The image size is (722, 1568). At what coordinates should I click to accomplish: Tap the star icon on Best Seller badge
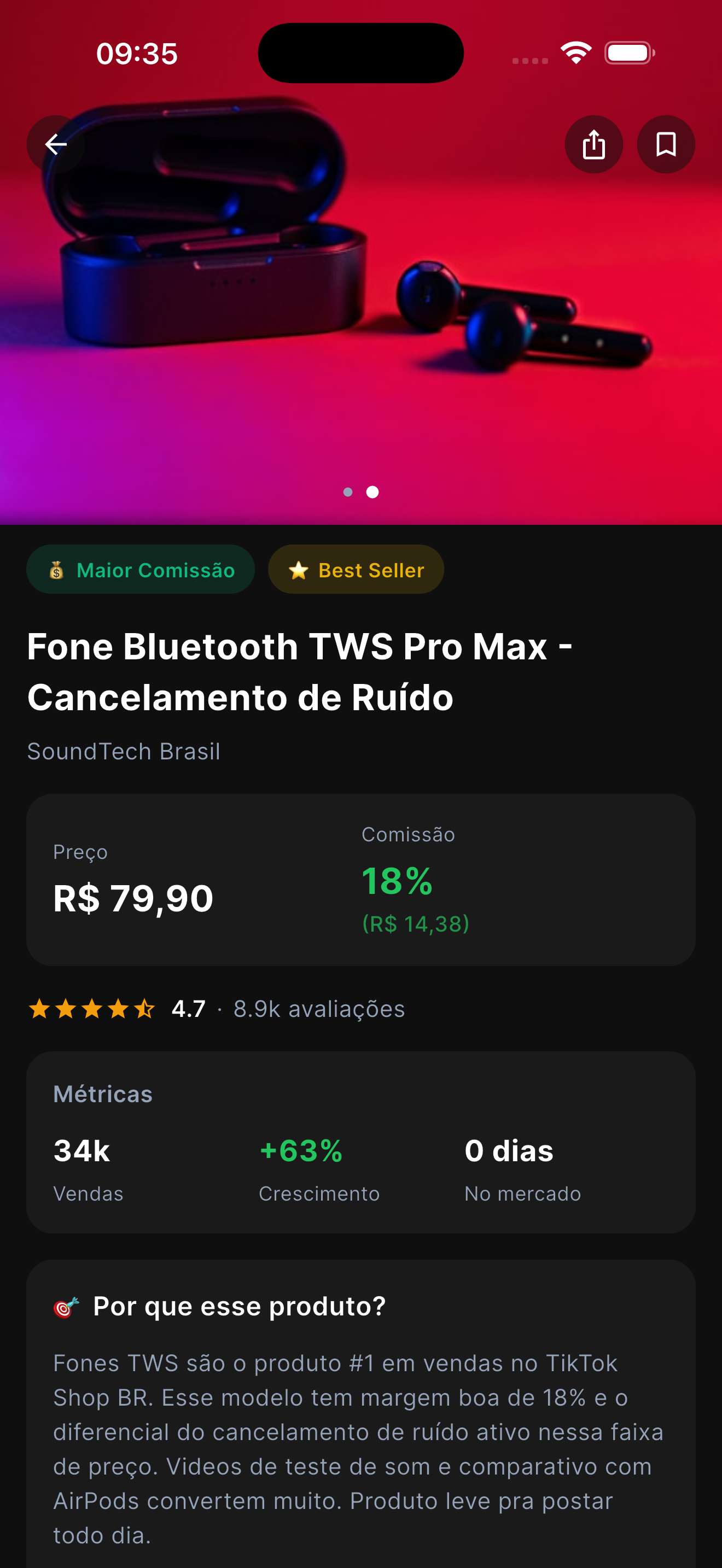(299, 570)
